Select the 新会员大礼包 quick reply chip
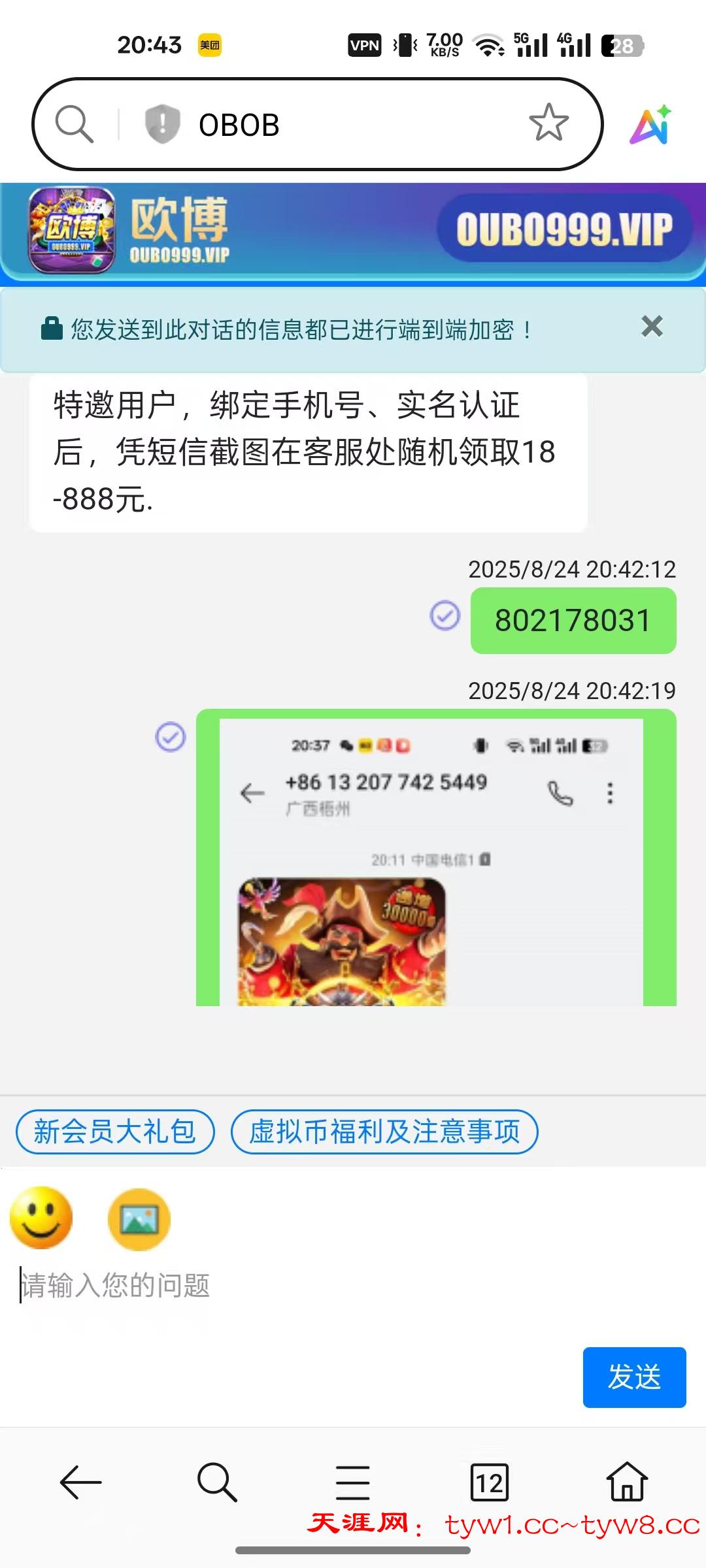Viewport: 706px width, 1568px height. (x=115, y=1132)
